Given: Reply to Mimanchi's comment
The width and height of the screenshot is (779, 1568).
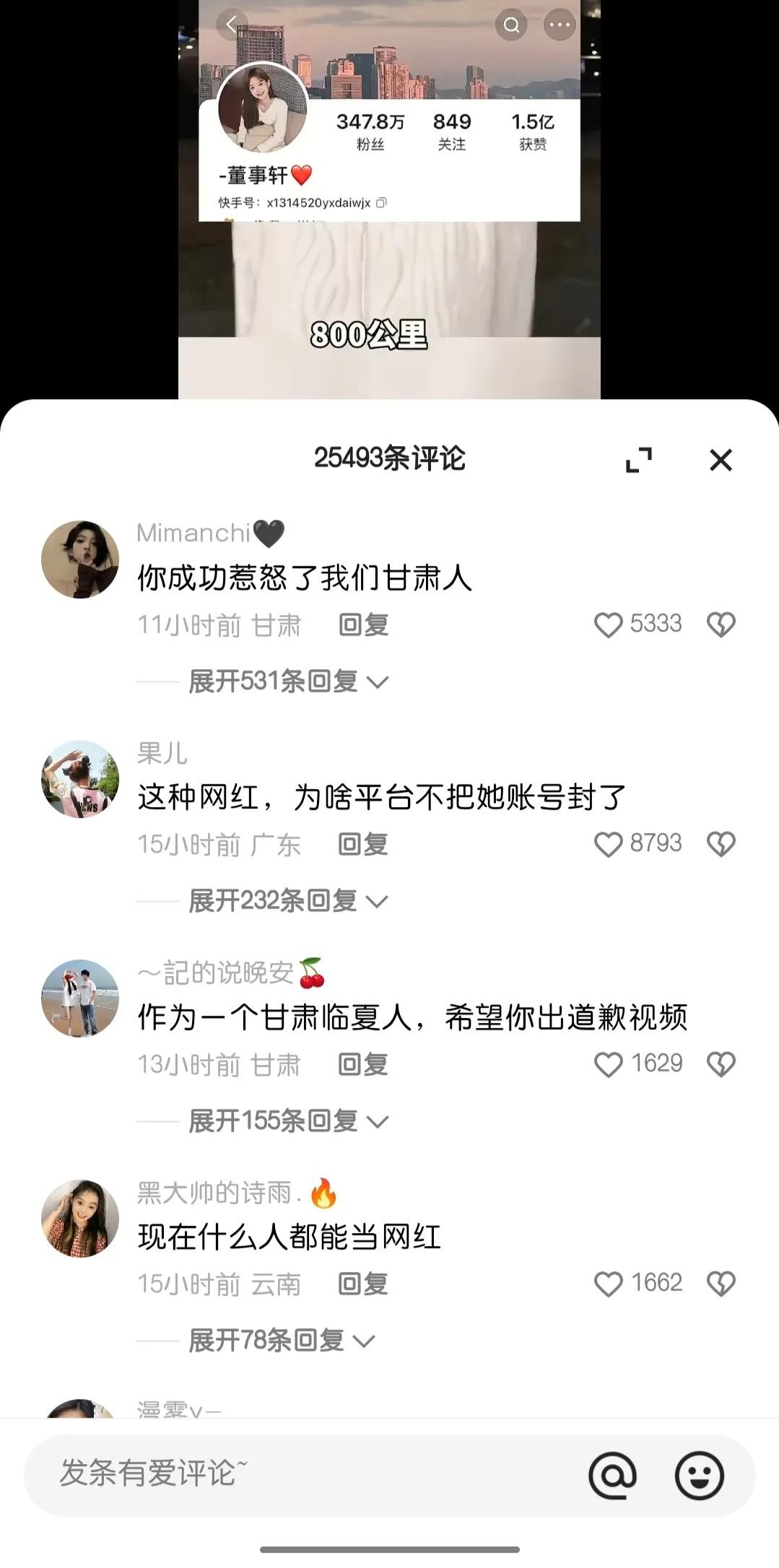Looking at the screenshot, I should [364, 624].
